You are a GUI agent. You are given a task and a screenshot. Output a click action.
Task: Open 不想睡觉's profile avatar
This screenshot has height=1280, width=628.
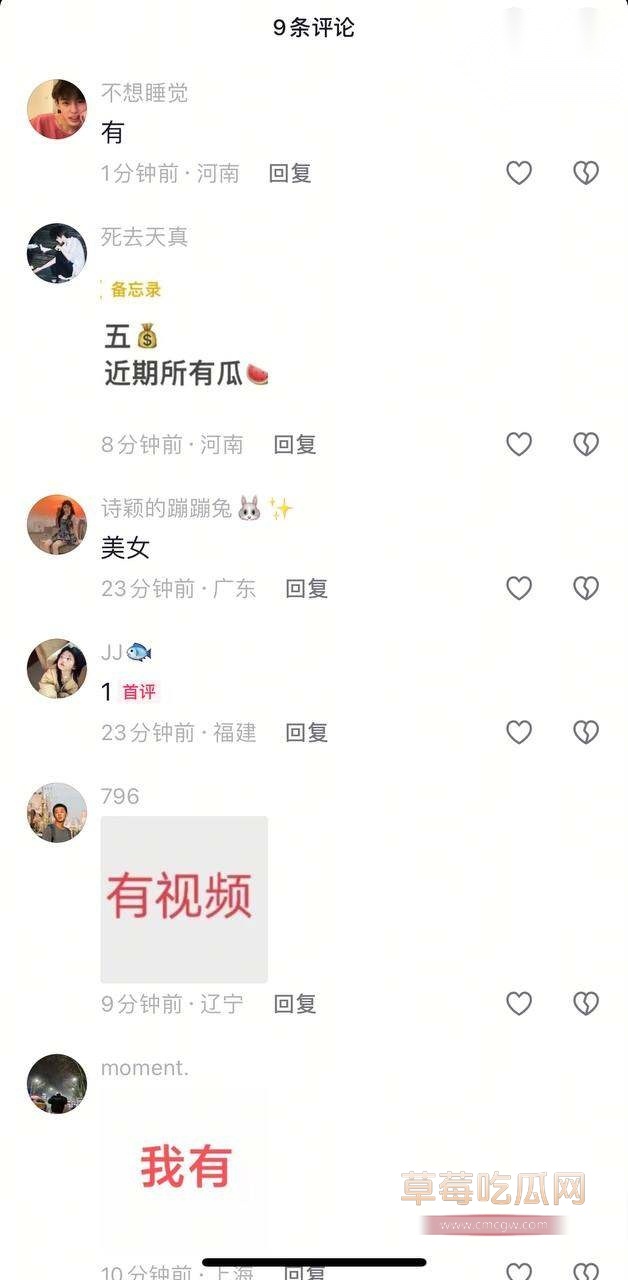[57, 109]
